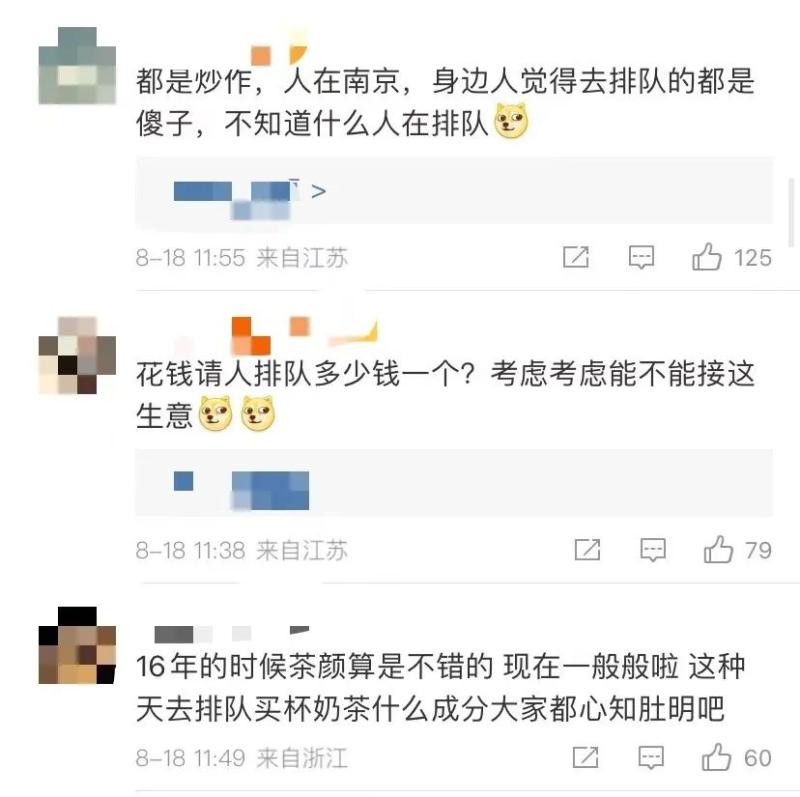Viewport: 800px width, 797px height.
Task: Reply to the 8-18 11:49 comment
Action: click(x=651, y=757)
